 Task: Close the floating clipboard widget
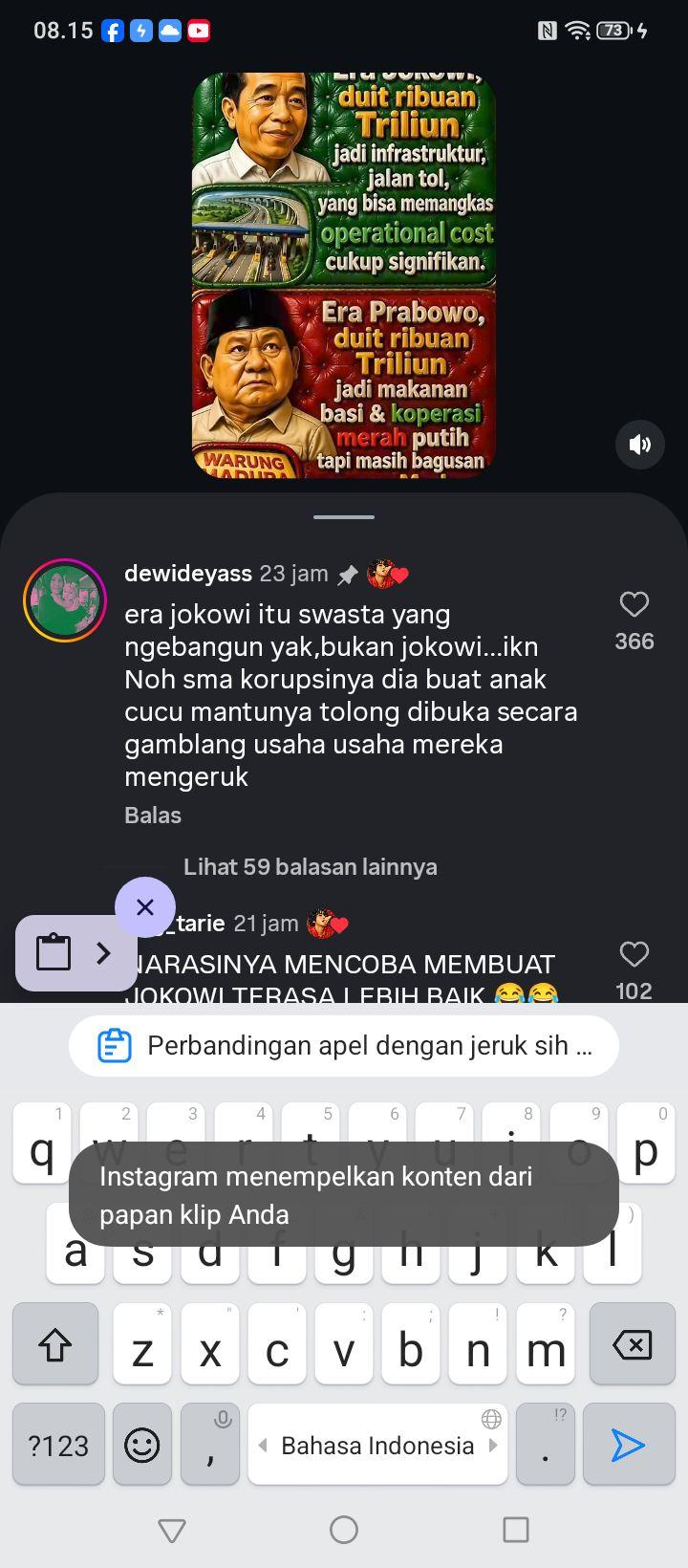coord(145,906)
